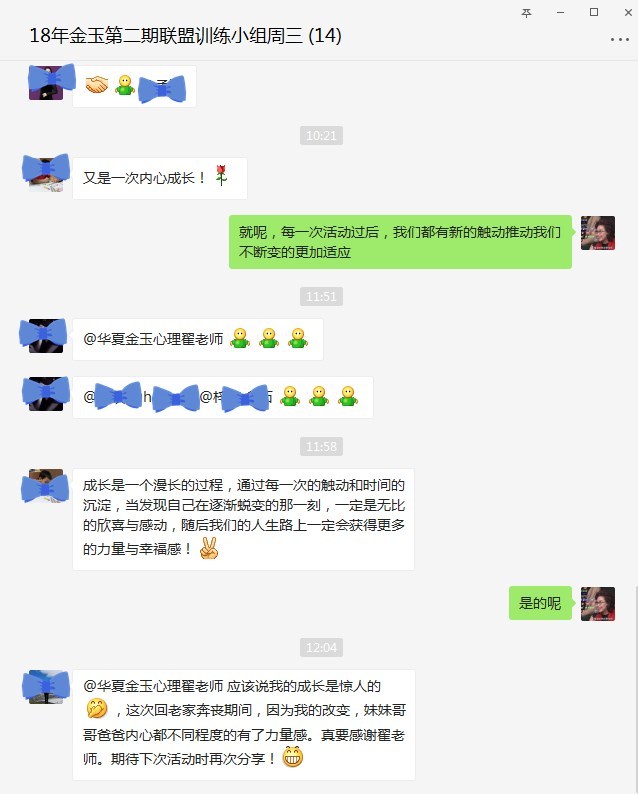Viewport: 638px width, 794px height.
Task: Open own avatar beside 是的呢 message
Action: pyautogui.click(x=598, y=603)
